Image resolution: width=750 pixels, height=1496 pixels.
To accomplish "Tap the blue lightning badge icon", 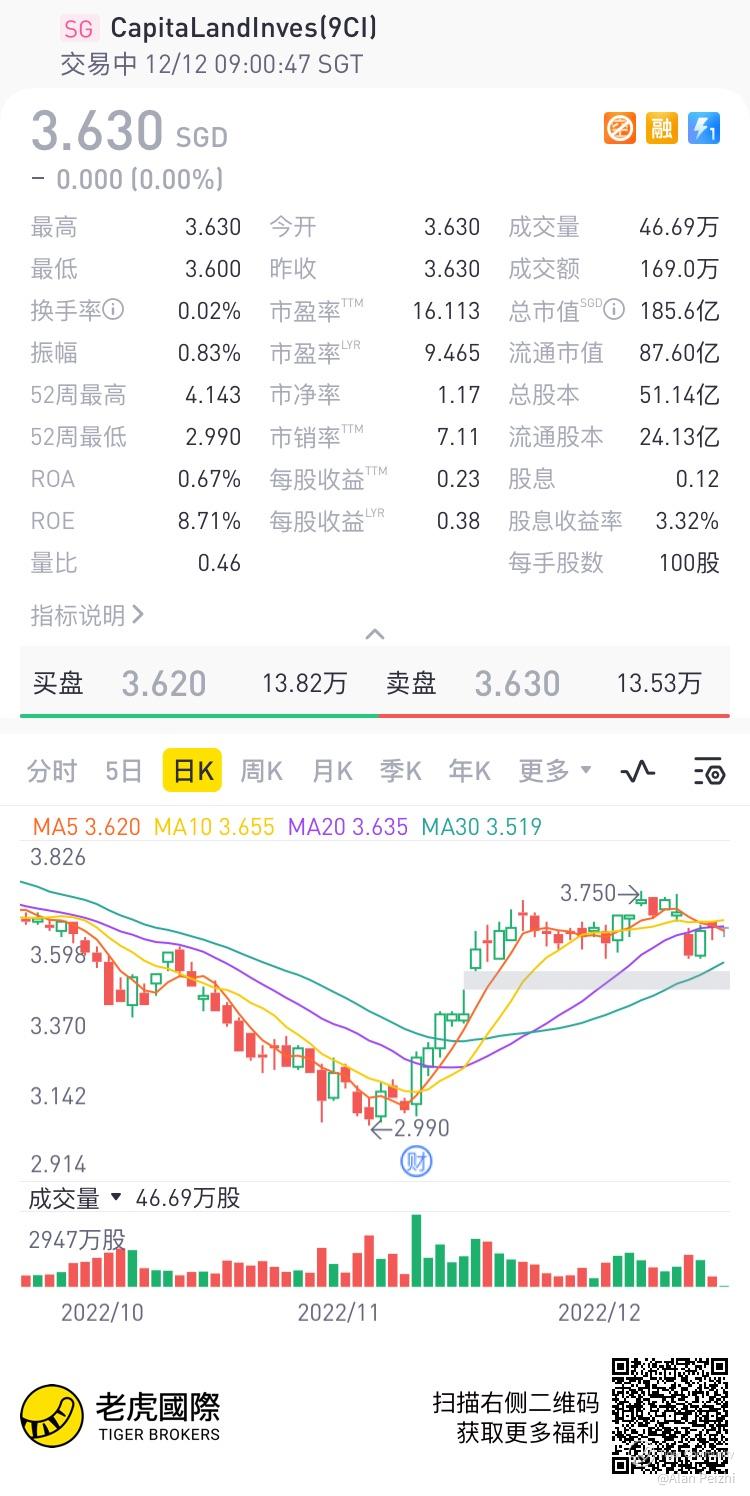I will click(704, 128).
